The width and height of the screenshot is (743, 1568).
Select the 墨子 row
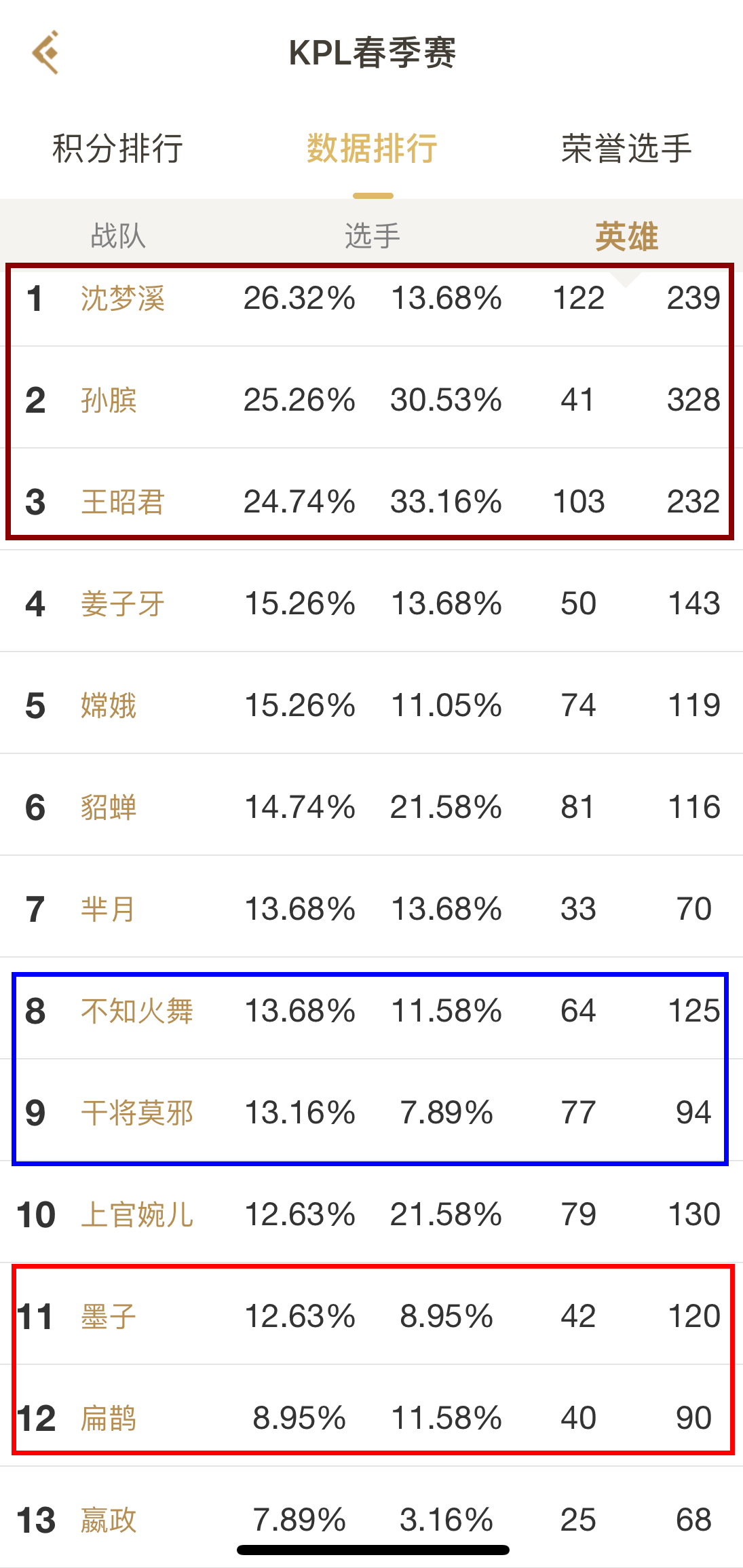371,1316
